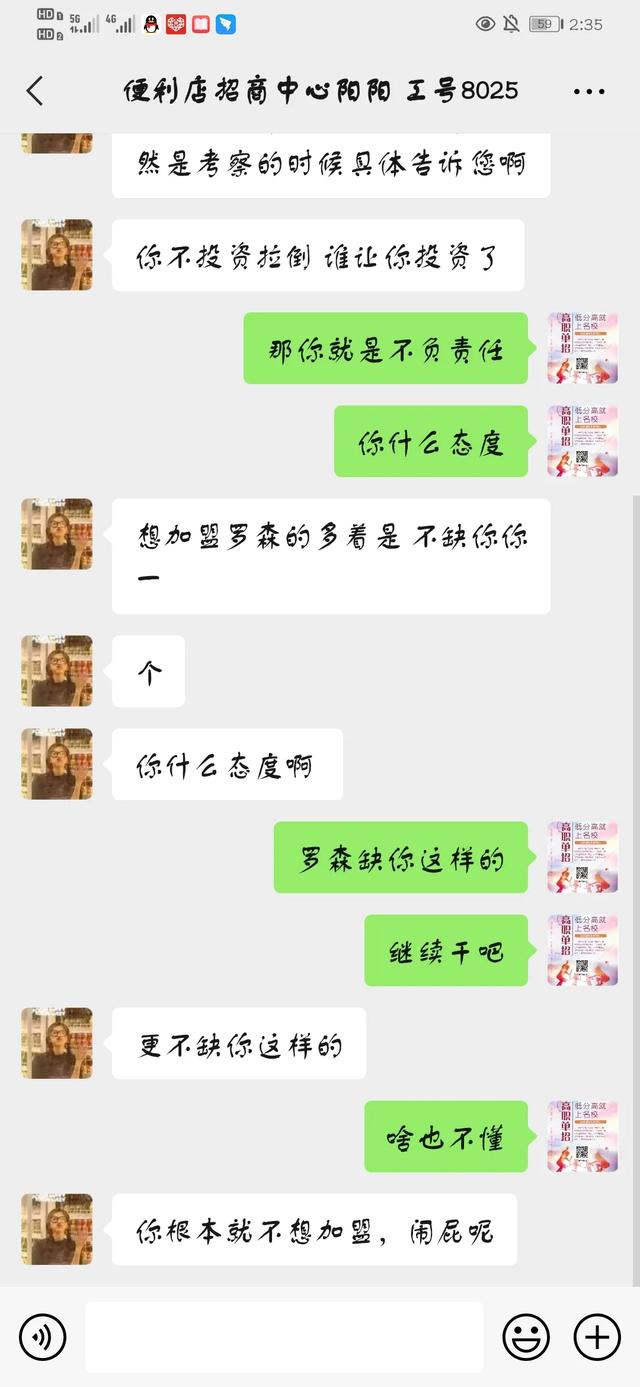Image resolution: width=640 pixels, height=1387 pixels.
Task: Open contact avatar beside '你不投资拉倒' message
Action: [x=57, y=256]
